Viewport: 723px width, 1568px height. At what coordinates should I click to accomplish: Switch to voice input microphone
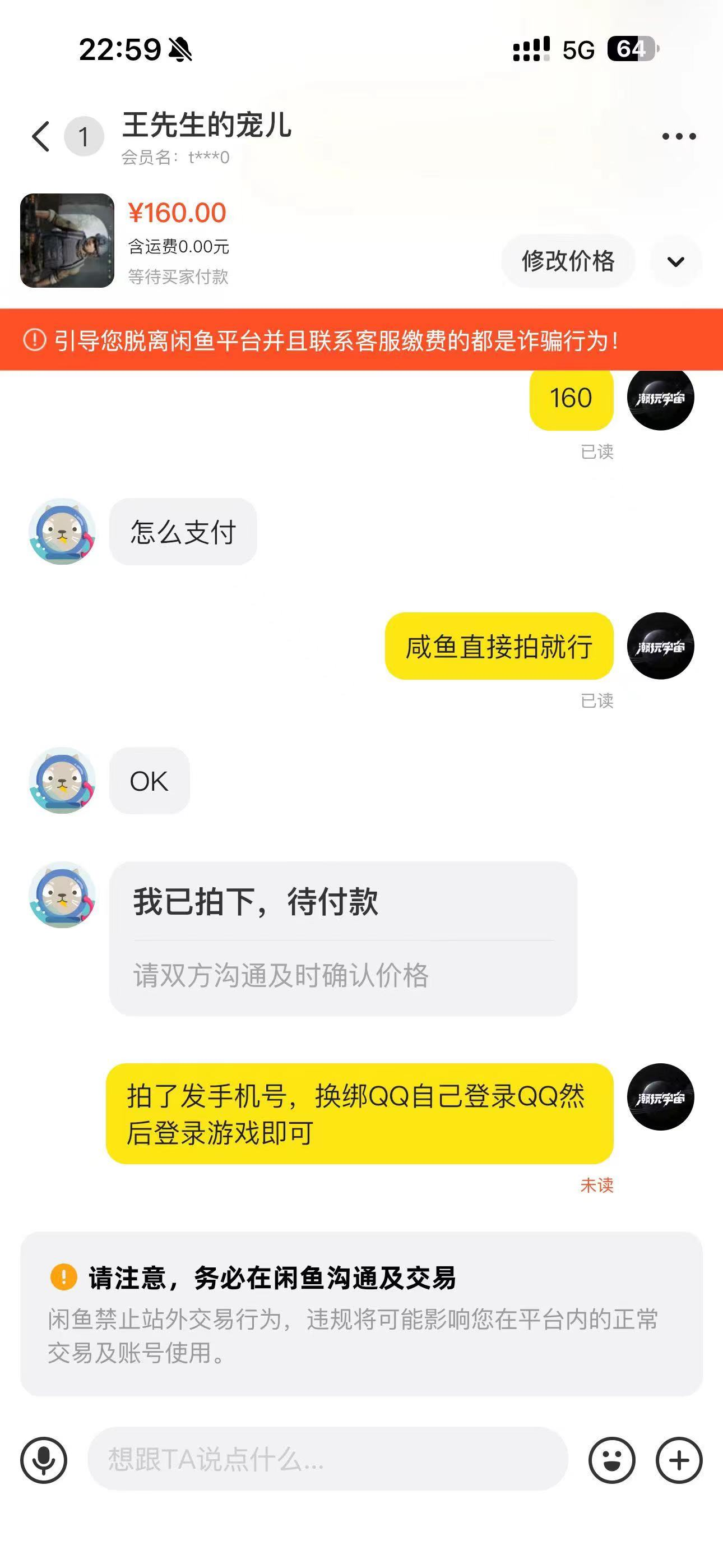[x=44, y=1460]
